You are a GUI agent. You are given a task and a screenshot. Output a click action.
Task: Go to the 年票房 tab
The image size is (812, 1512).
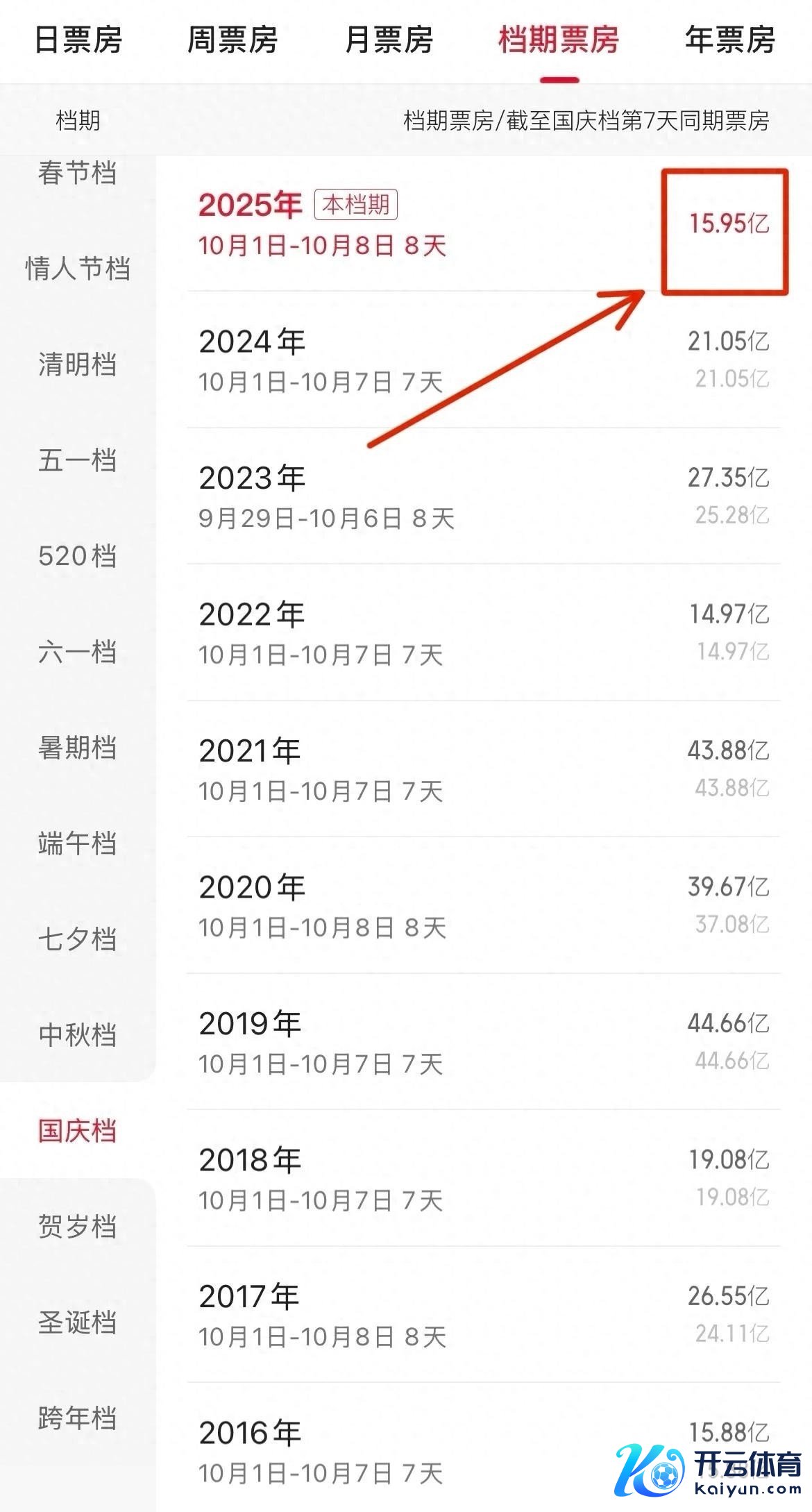point(730,40)
